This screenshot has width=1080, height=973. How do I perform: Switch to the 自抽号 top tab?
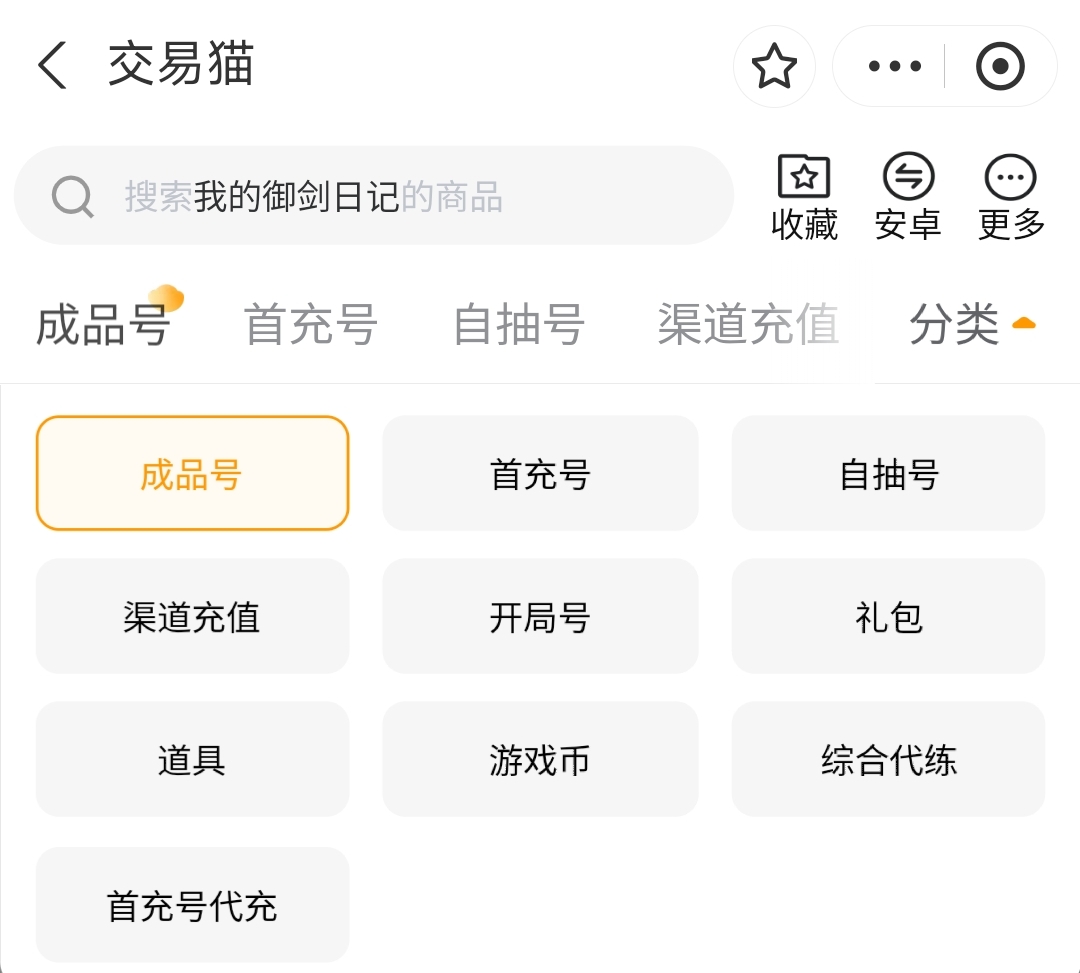[x=518, y=325]
